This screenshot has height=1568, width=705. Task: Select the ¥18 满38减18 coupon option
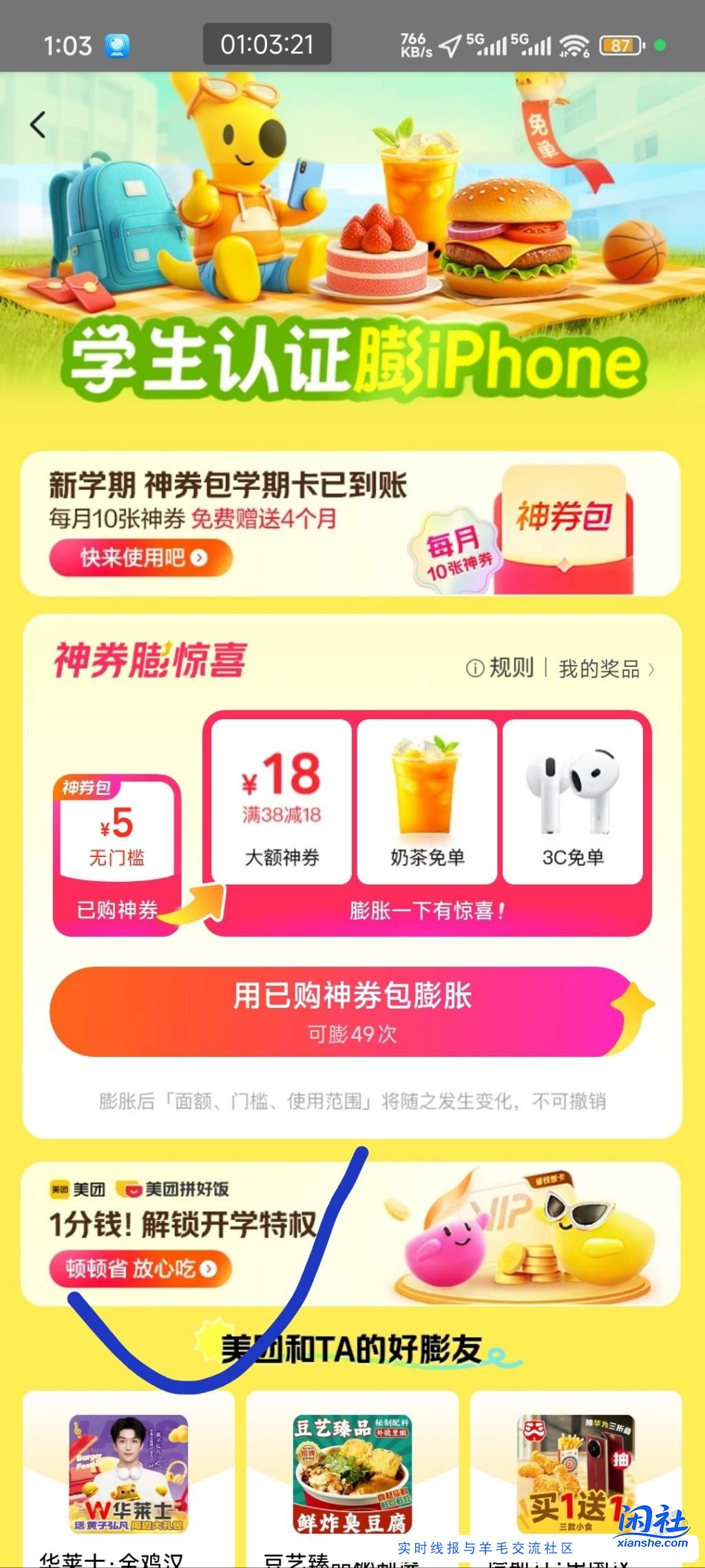click(283, 799)
